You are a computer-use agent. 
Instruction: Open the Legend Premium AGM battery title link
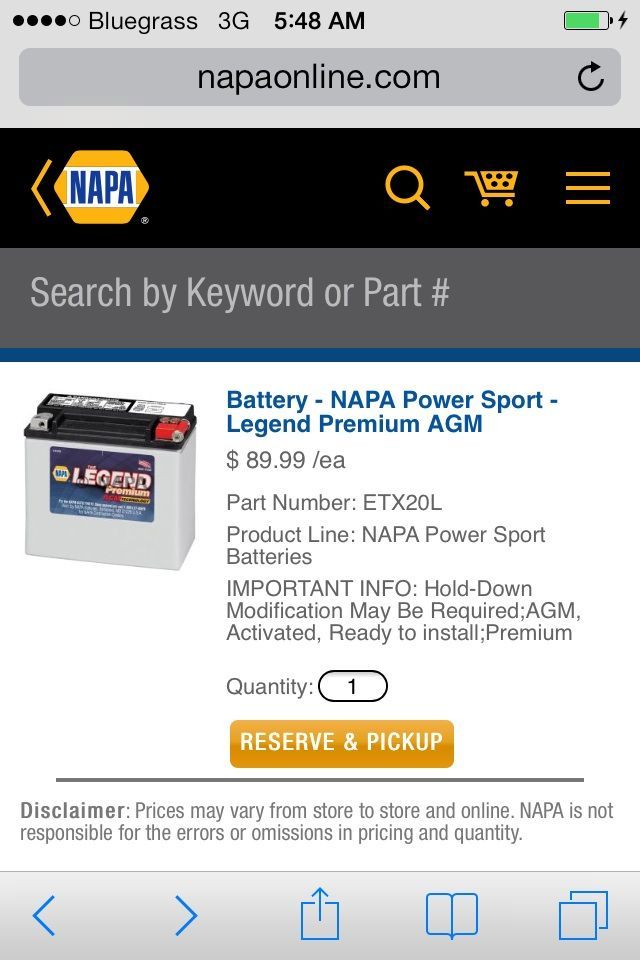coord(392,412)
